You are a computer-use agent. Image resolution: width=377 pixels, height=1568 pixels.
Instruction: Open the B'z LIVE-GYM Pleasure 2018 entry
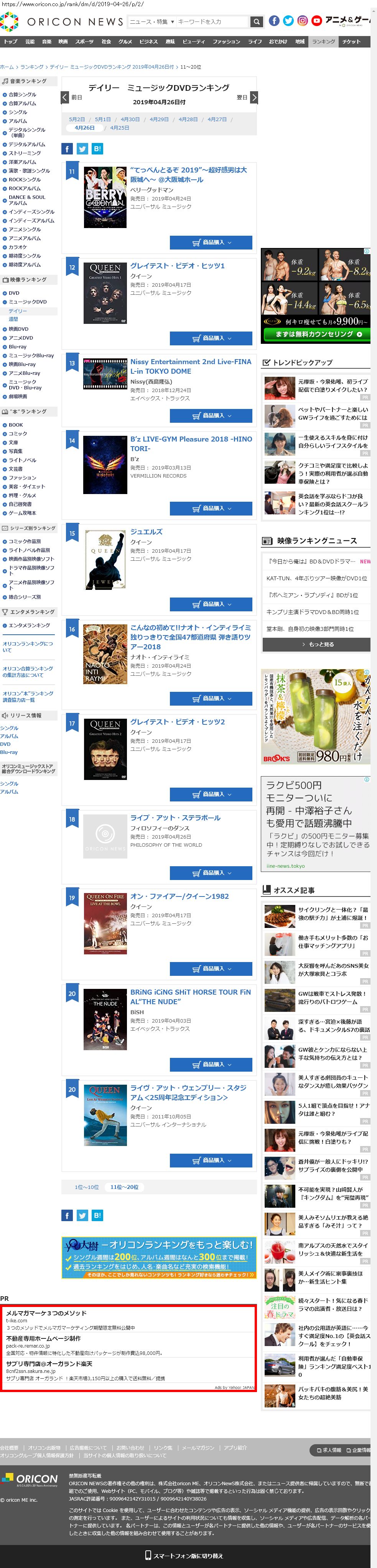[191, 443]
